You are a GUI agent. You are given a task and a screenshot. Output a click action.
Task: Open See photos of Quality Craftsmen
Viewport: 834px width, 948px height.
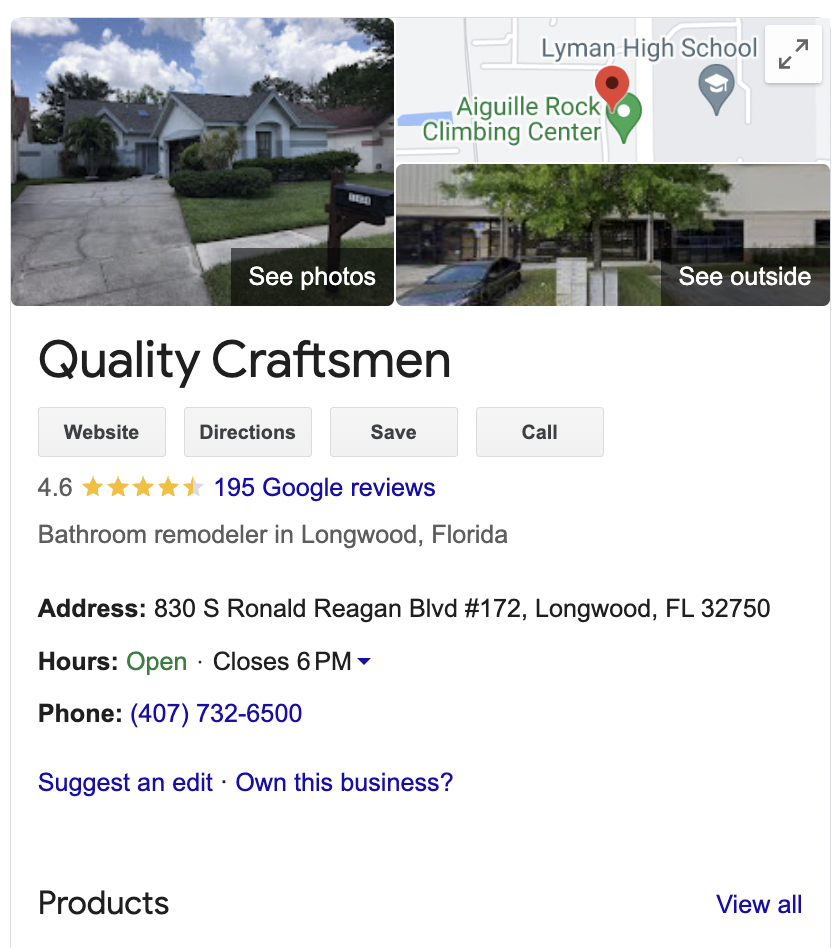pyautogui.click(x=311, y=277)
